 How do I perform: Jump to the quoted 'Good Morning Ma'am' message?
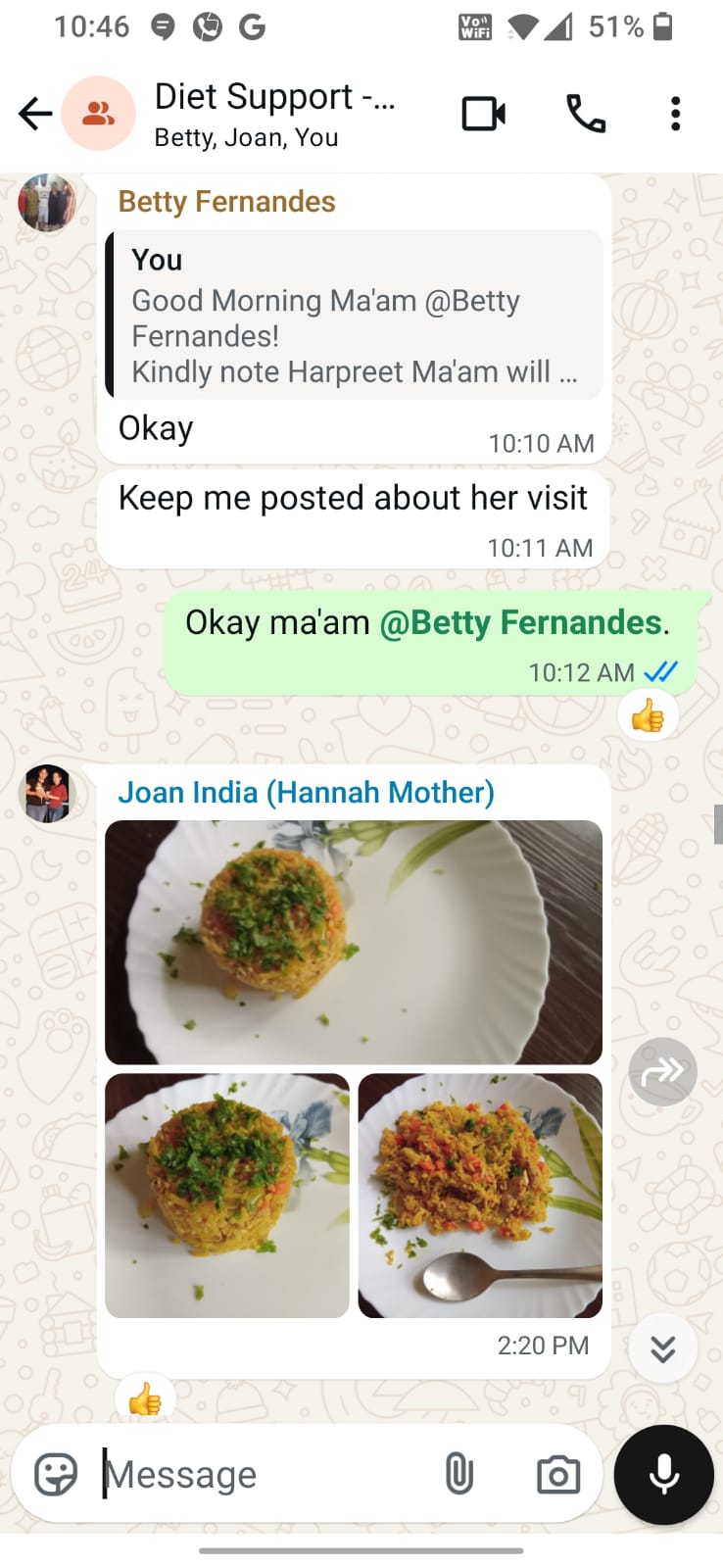[x=353, y=316]
